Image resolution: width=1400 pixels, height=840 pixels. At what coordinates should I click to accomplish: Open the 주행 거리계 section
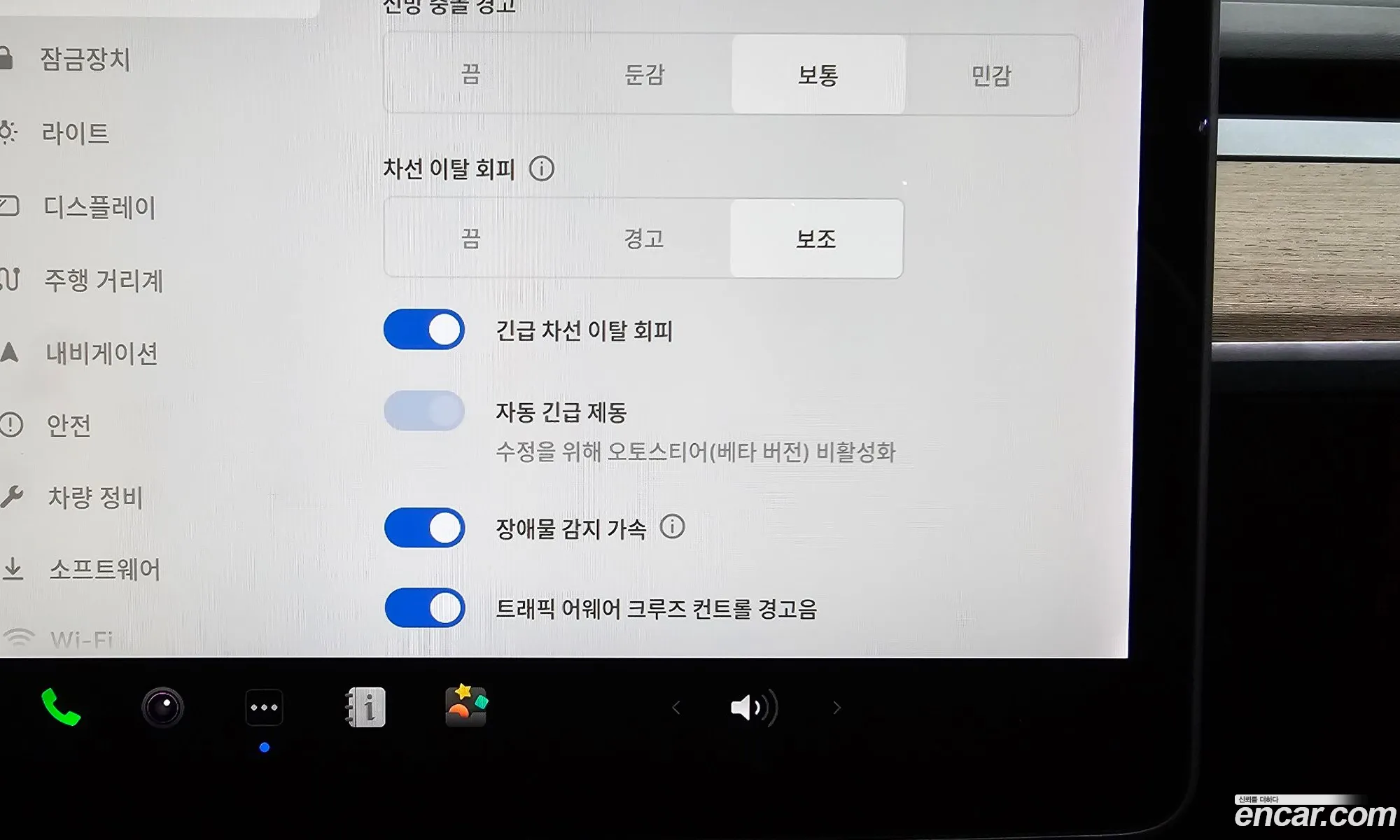point(103,280)
